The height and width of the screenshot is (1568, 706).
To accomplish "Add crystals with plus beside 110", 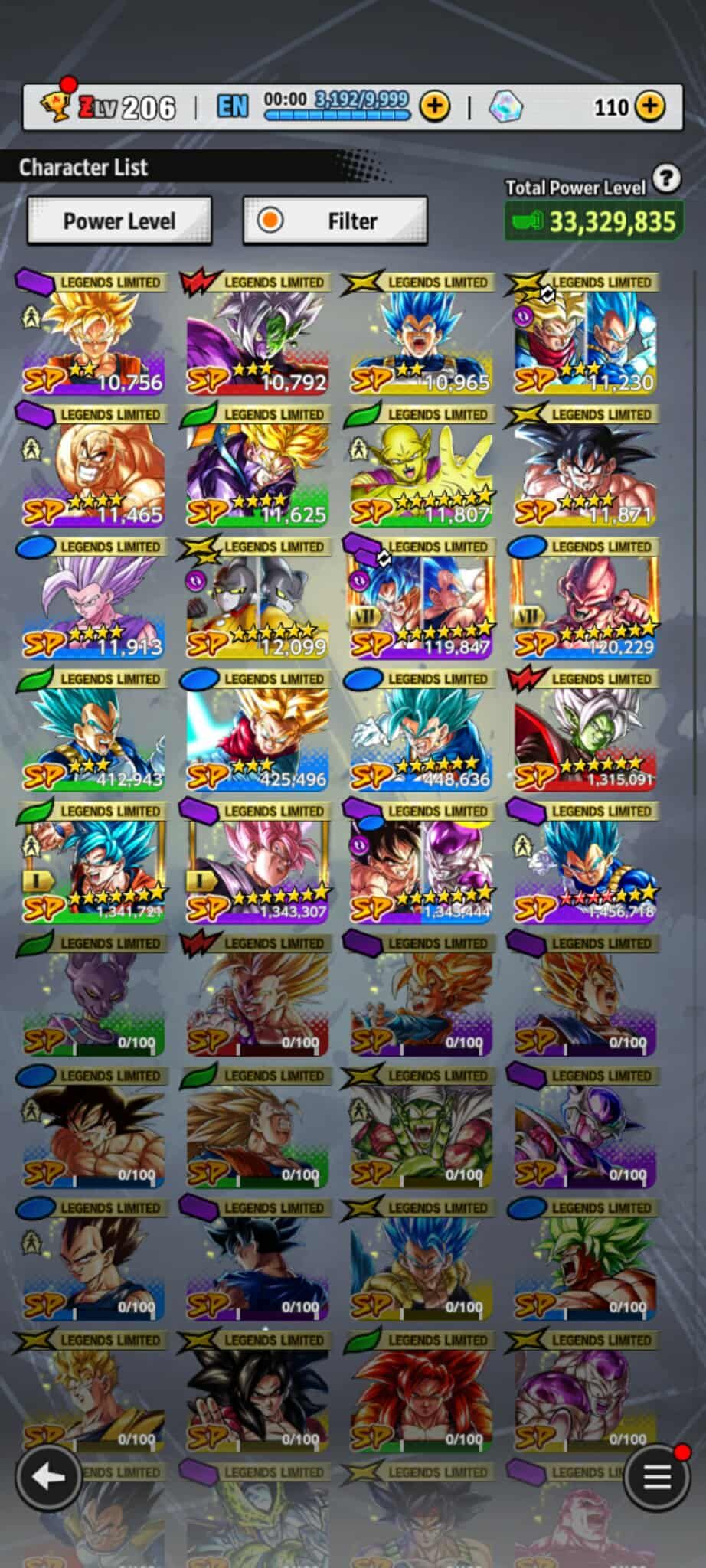I will pos(650,106).
